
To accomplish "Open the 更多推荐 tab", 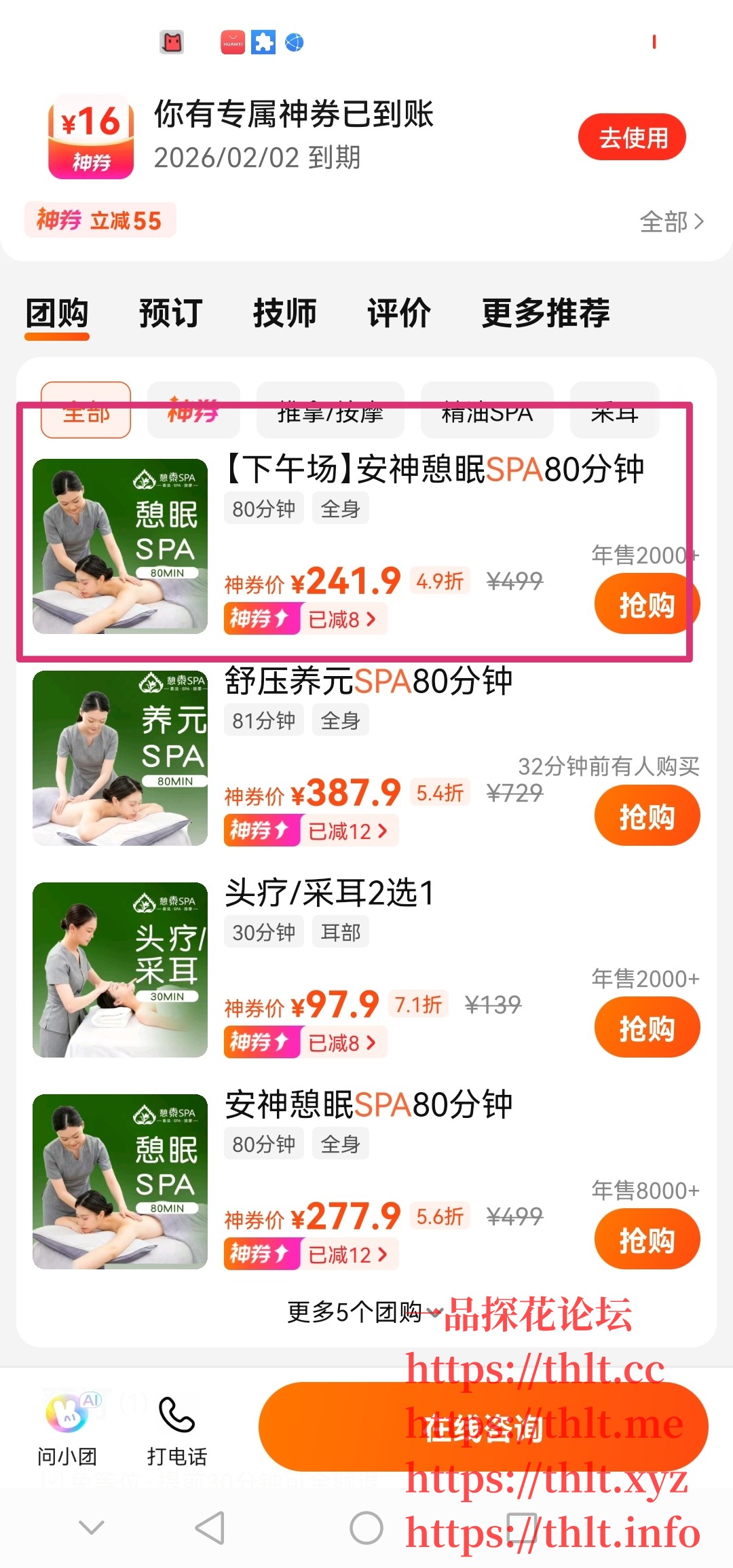I will point(545,314).
